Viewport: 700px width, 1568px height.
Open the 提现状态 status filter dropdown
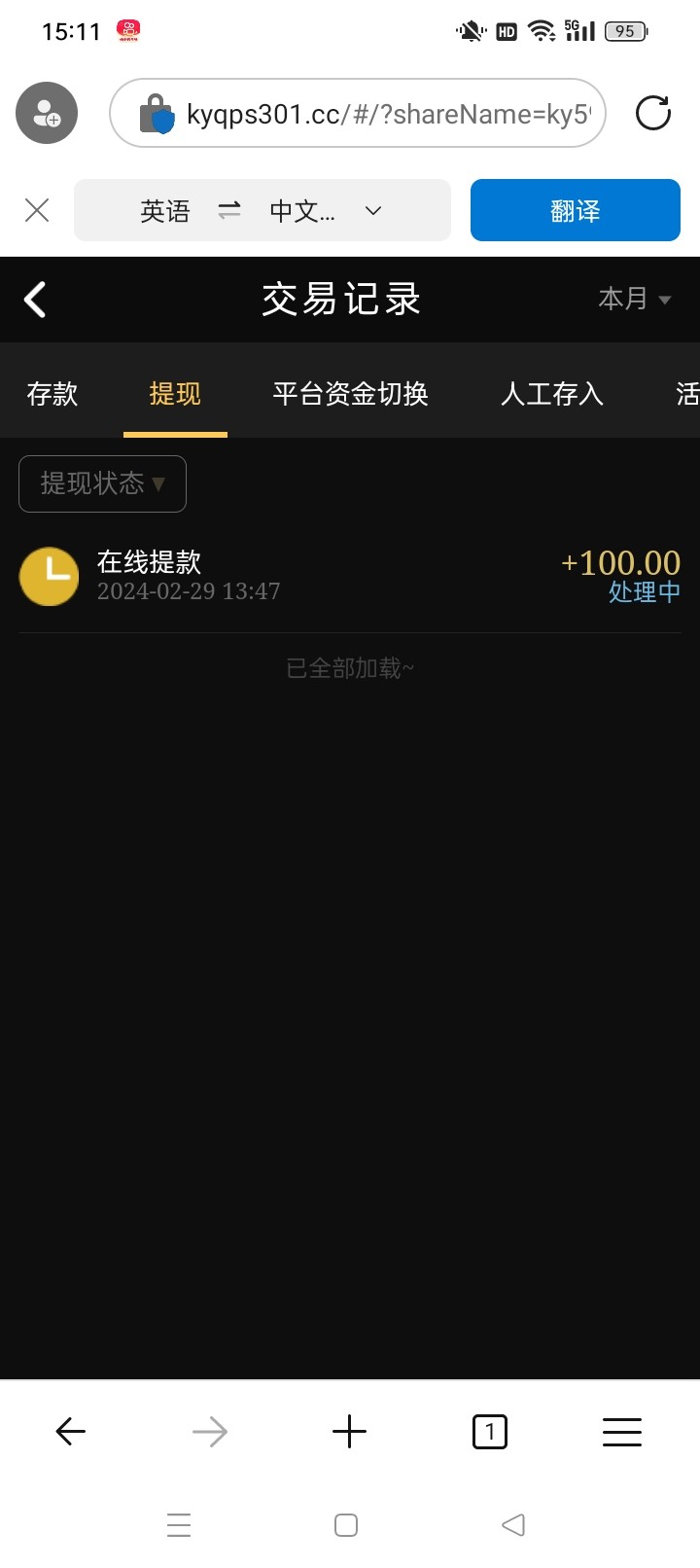[102, 483]
